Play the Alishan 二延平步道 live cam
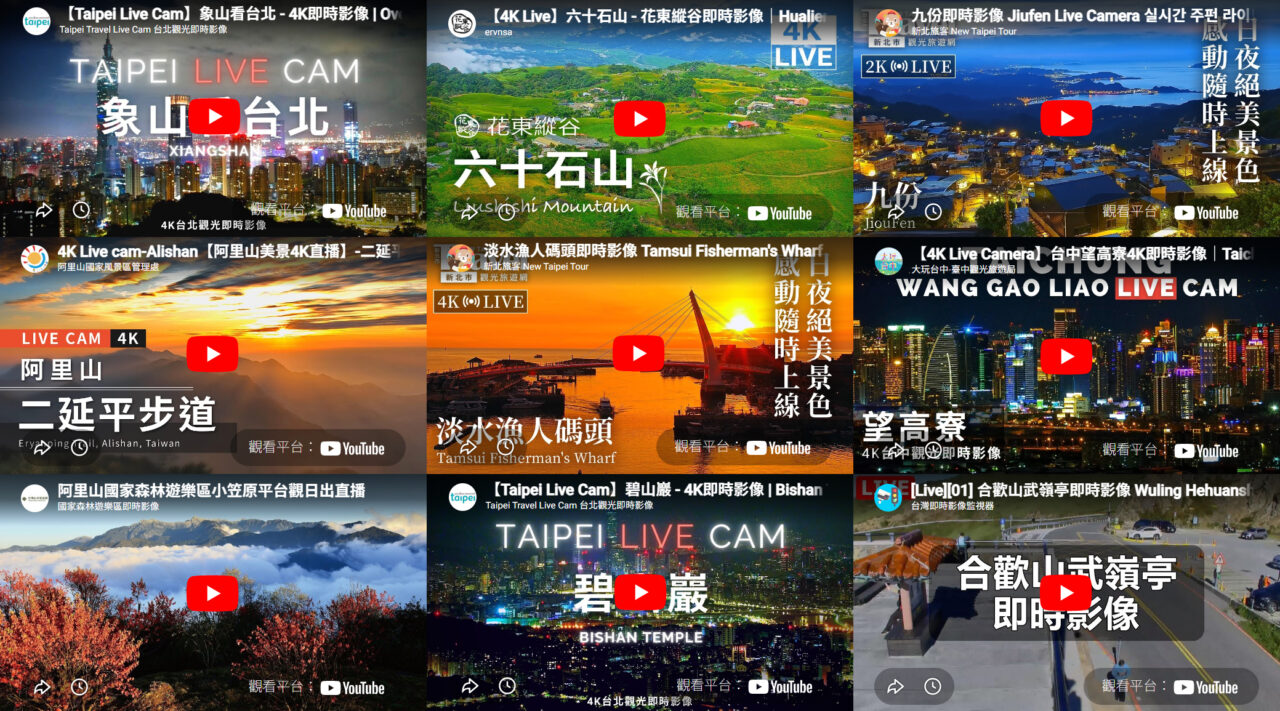 [x=212, y=354]
